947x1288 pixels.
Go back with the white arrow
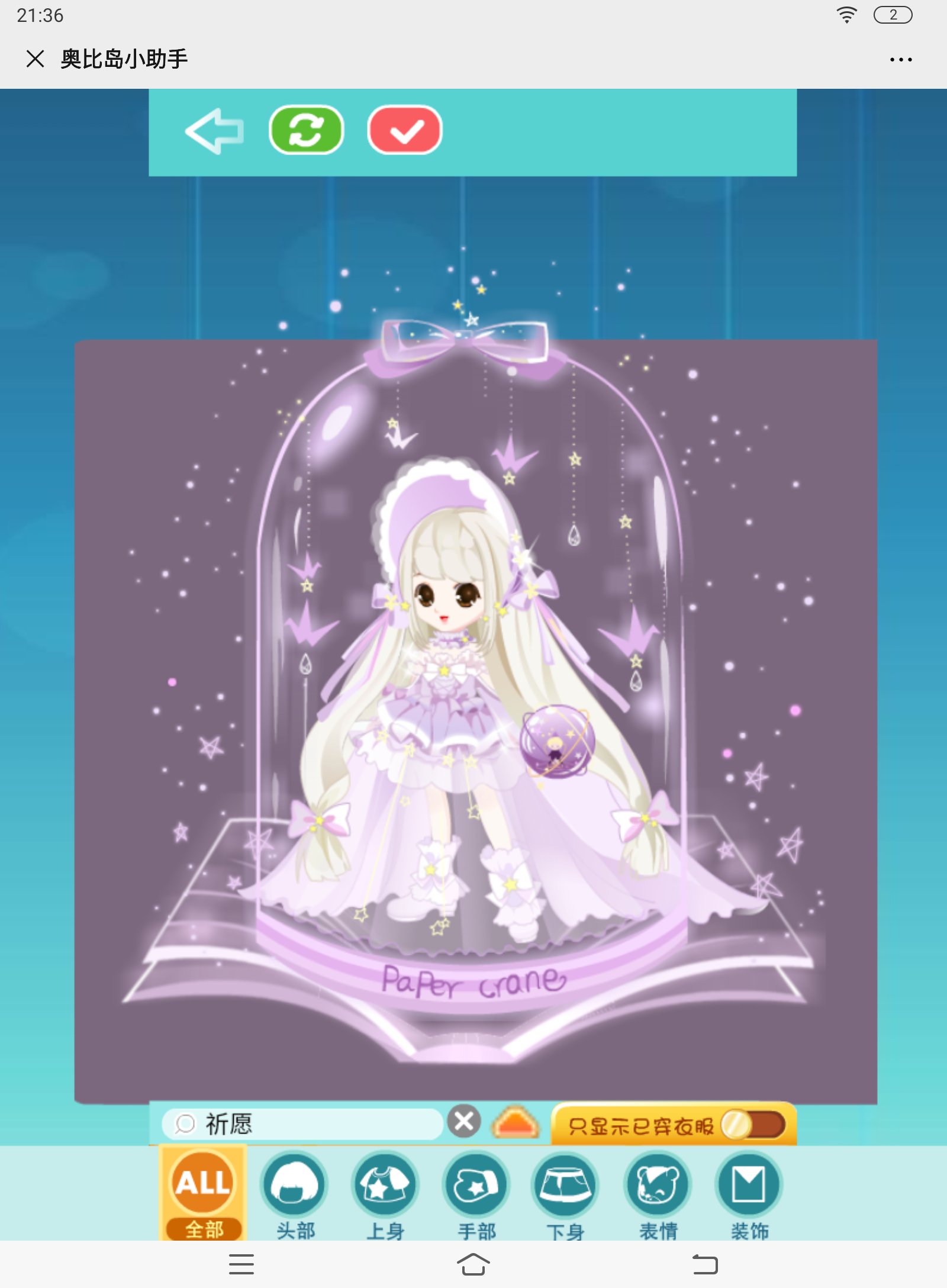click(214, 131)
